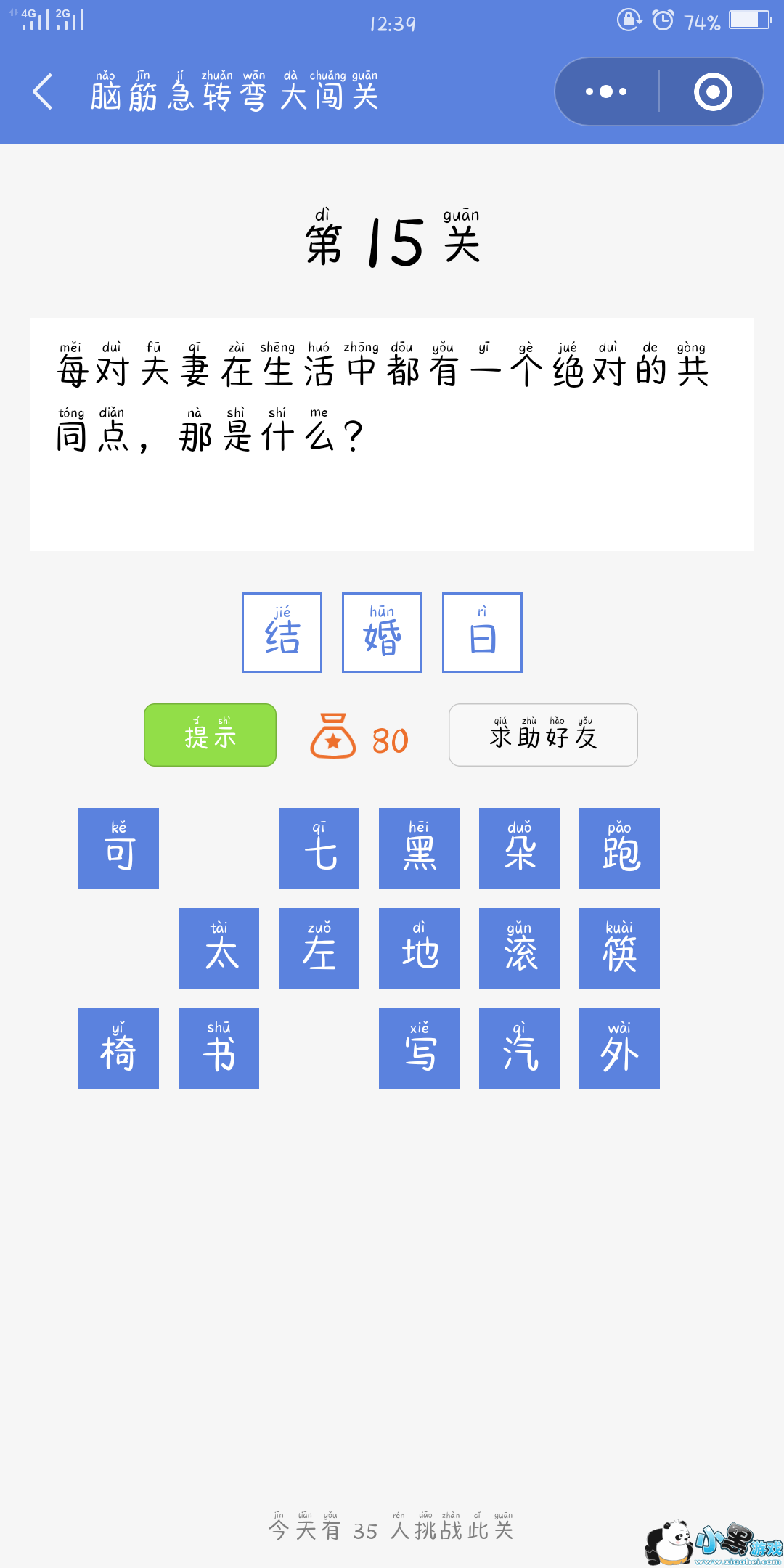Go back using the top-left arrow
Screen dimensions: 784x1568
click(44, 92)
